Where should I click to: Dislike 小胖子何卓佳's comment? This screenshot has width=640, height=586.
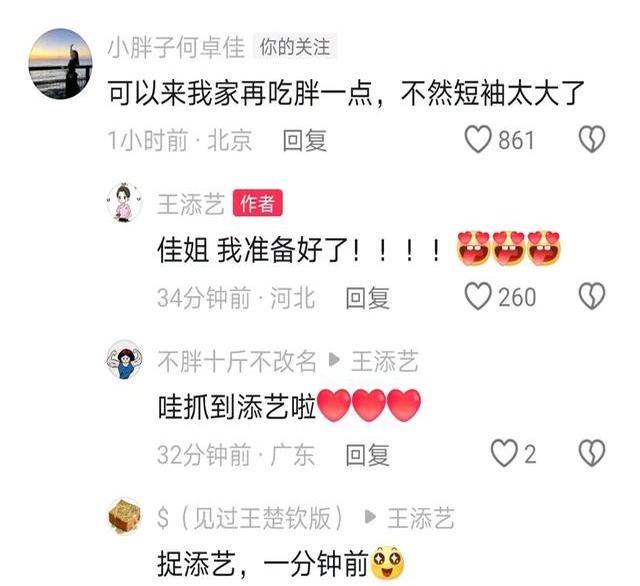[592, 140]
